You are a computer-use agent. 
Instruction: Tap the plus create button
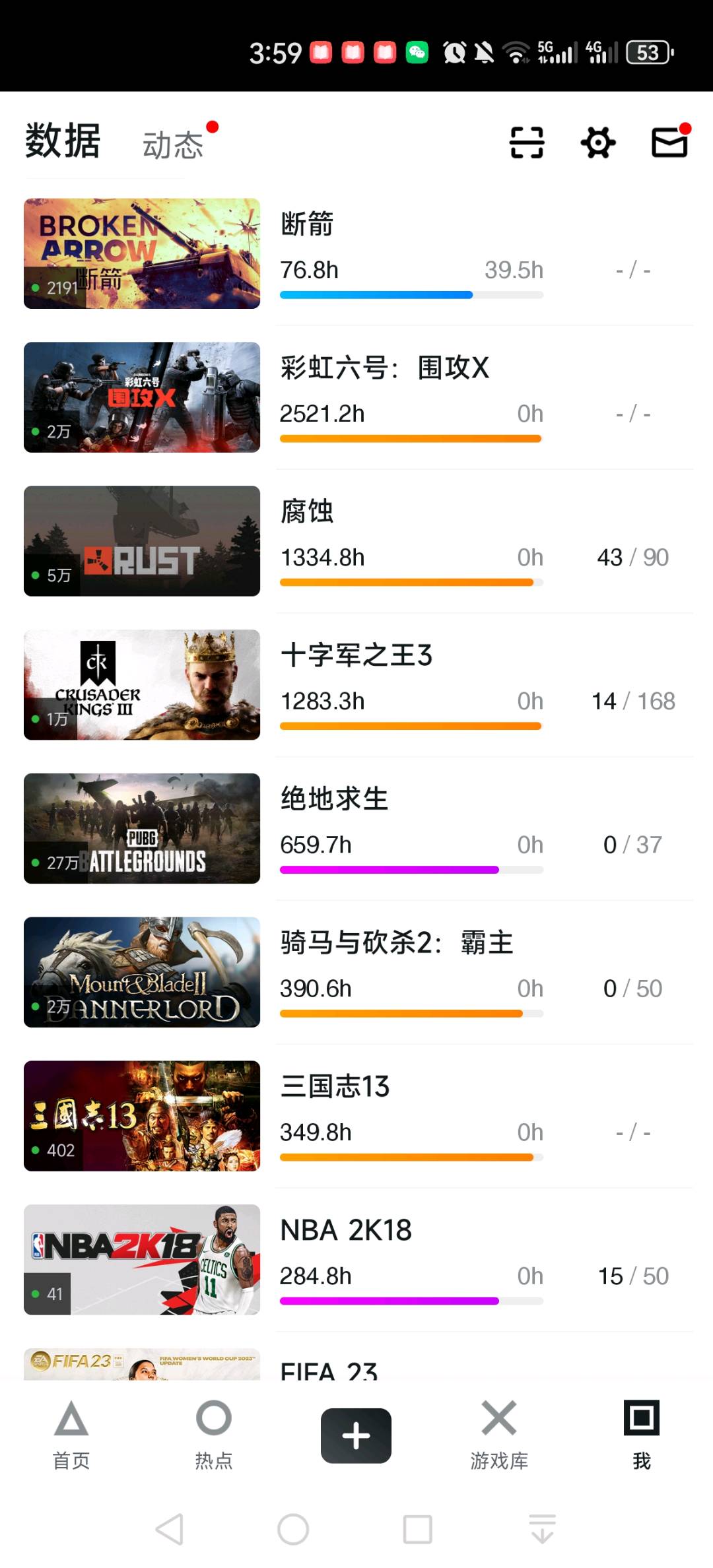356,1435
